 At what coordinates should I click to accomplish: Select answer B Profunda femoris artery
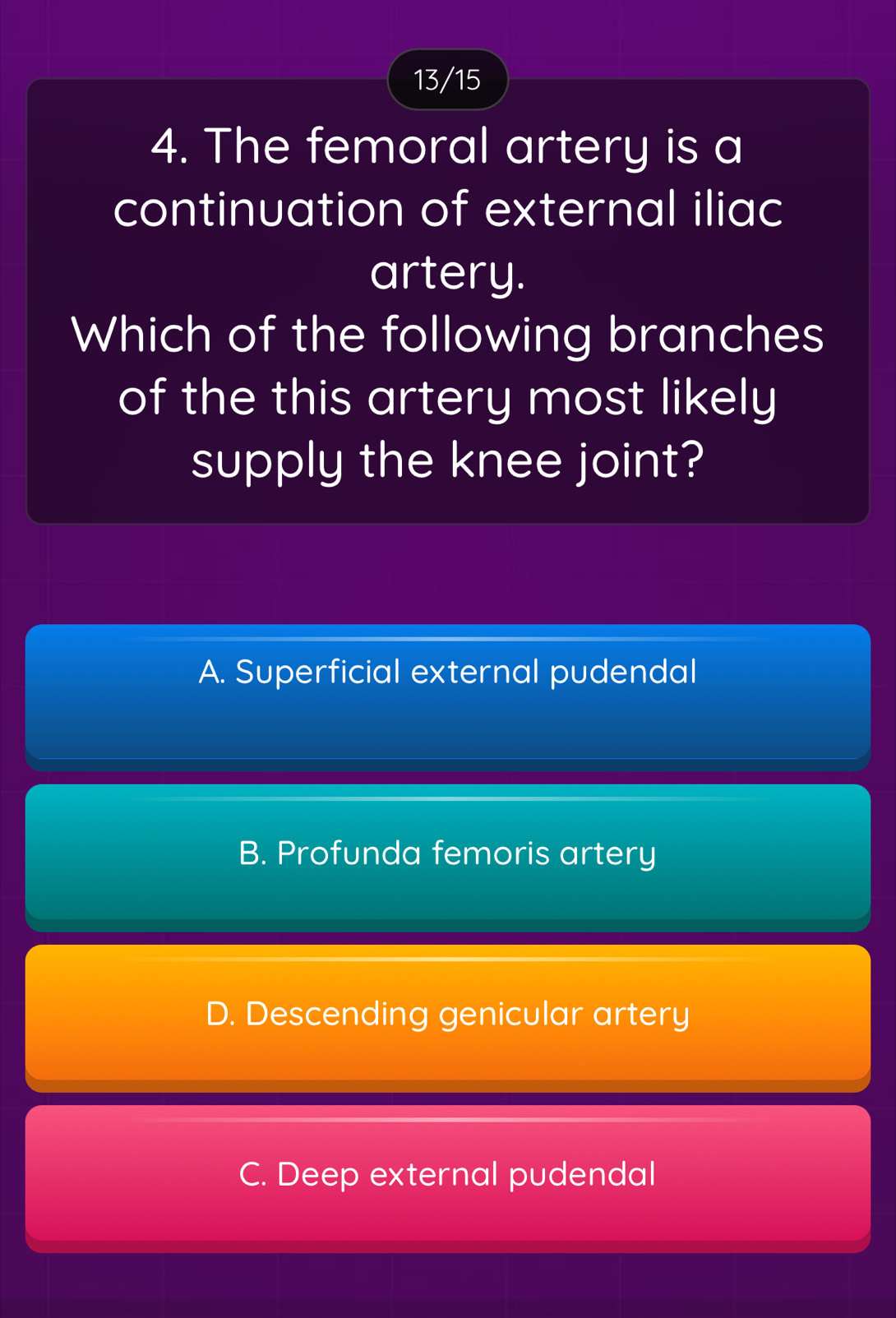(x=448, y=855)
